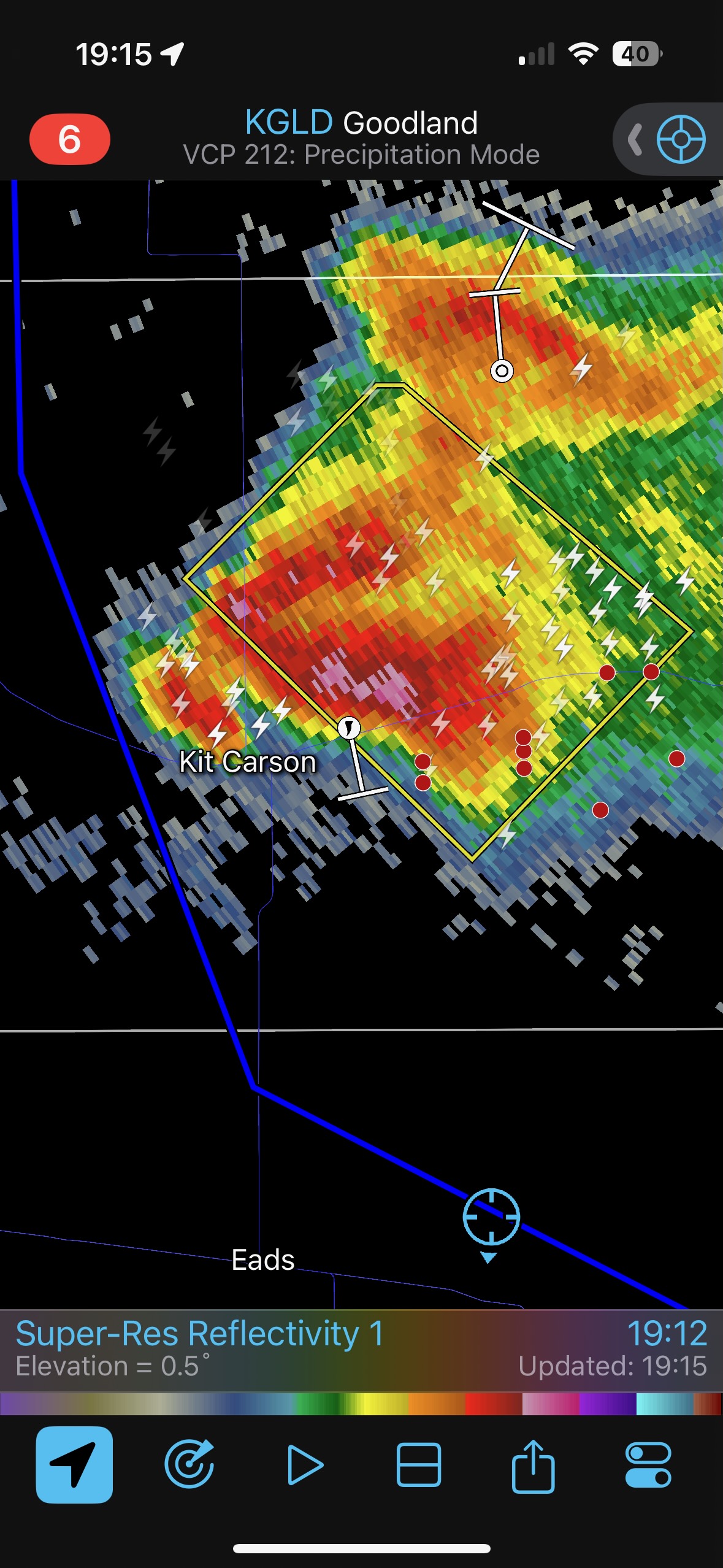The height and width of the screenshot is (1568, 723).
Task: Share the current radar image
Action: 533,1465
